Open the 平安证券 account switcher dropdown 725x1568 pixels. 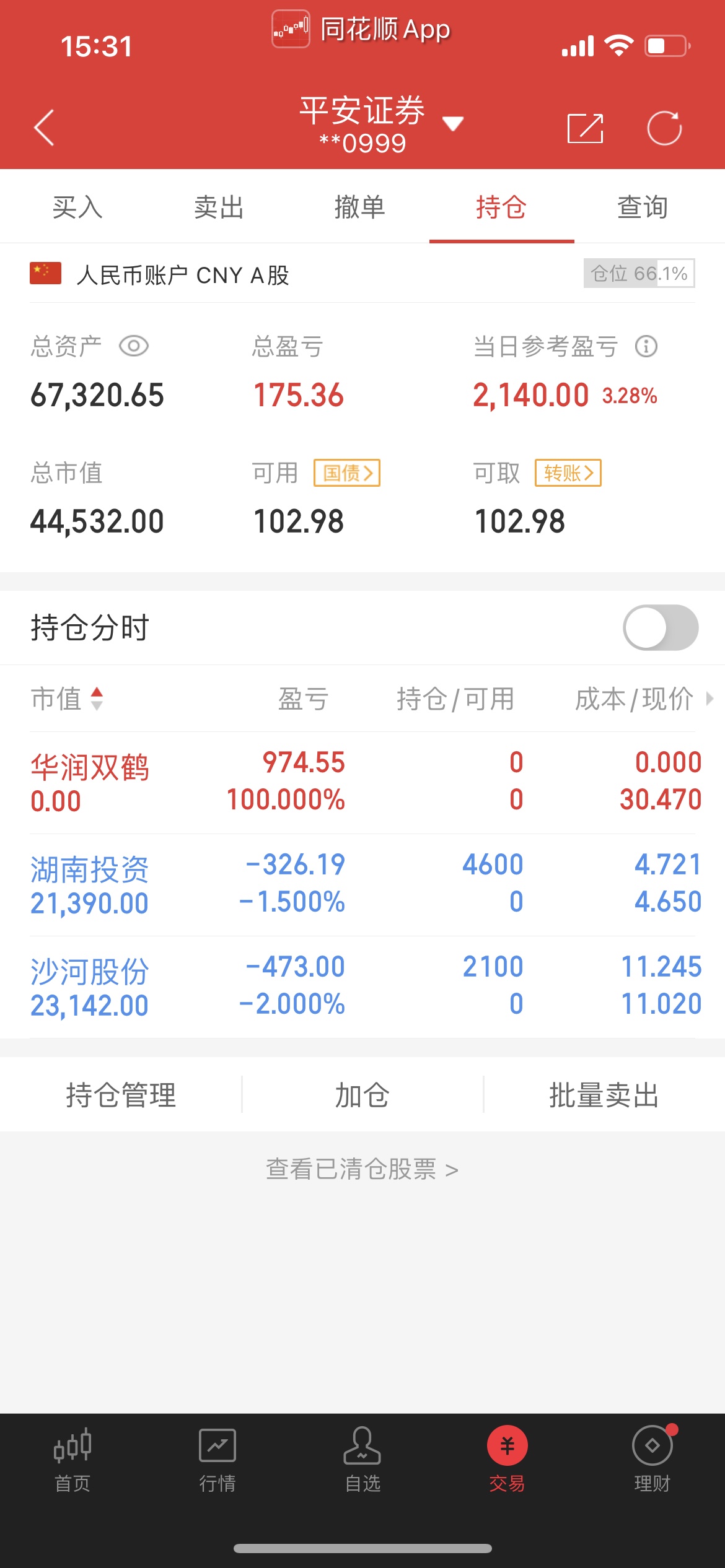(382, 124)
